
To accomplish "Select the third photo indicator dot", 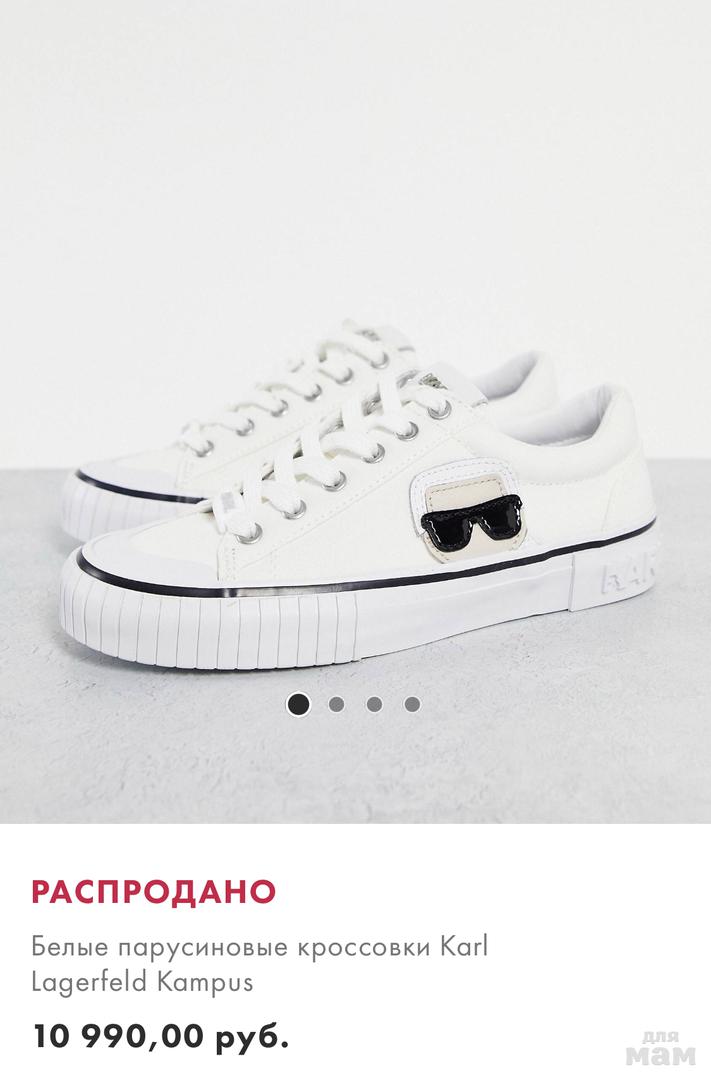I will 374,704.
